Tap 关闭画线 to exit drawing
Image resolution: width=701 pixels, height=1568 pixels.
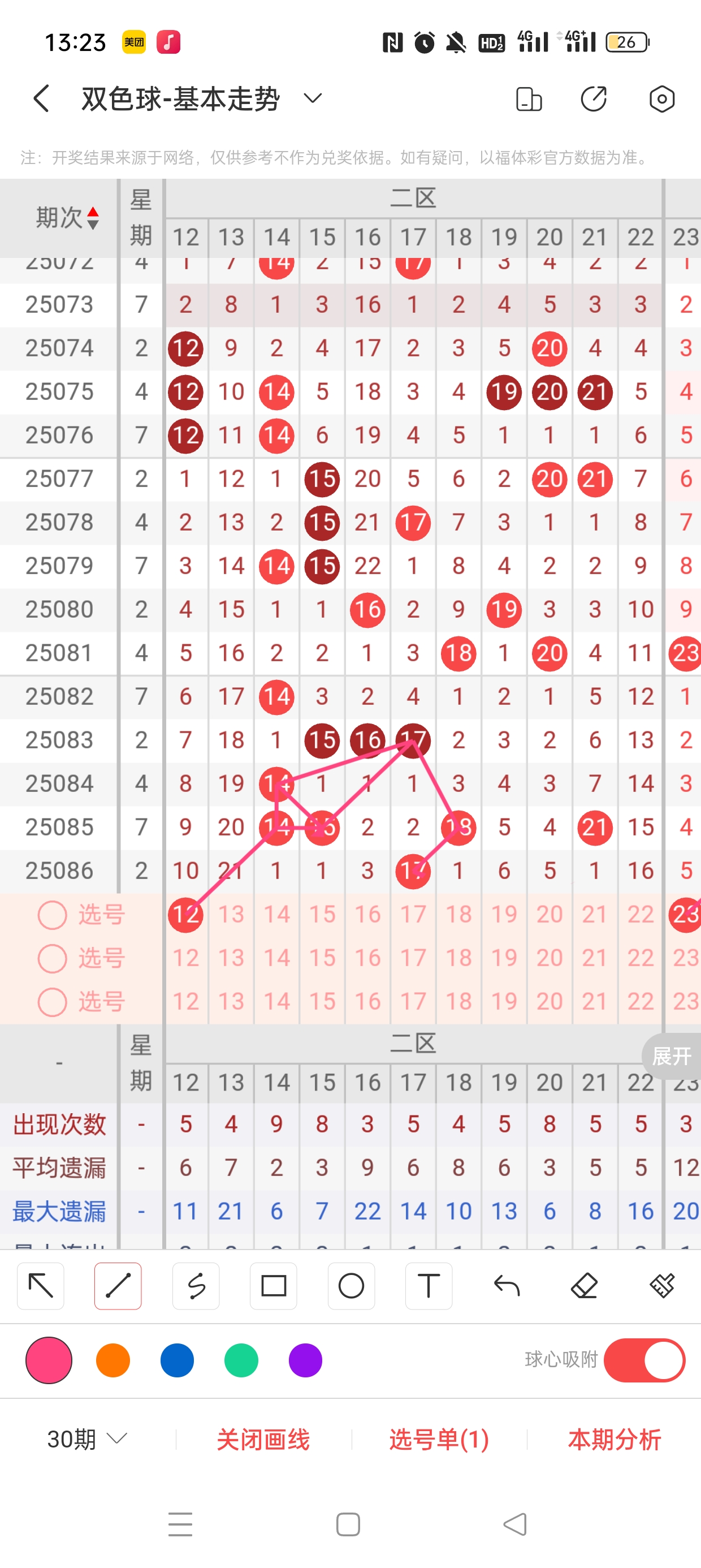263,1439
